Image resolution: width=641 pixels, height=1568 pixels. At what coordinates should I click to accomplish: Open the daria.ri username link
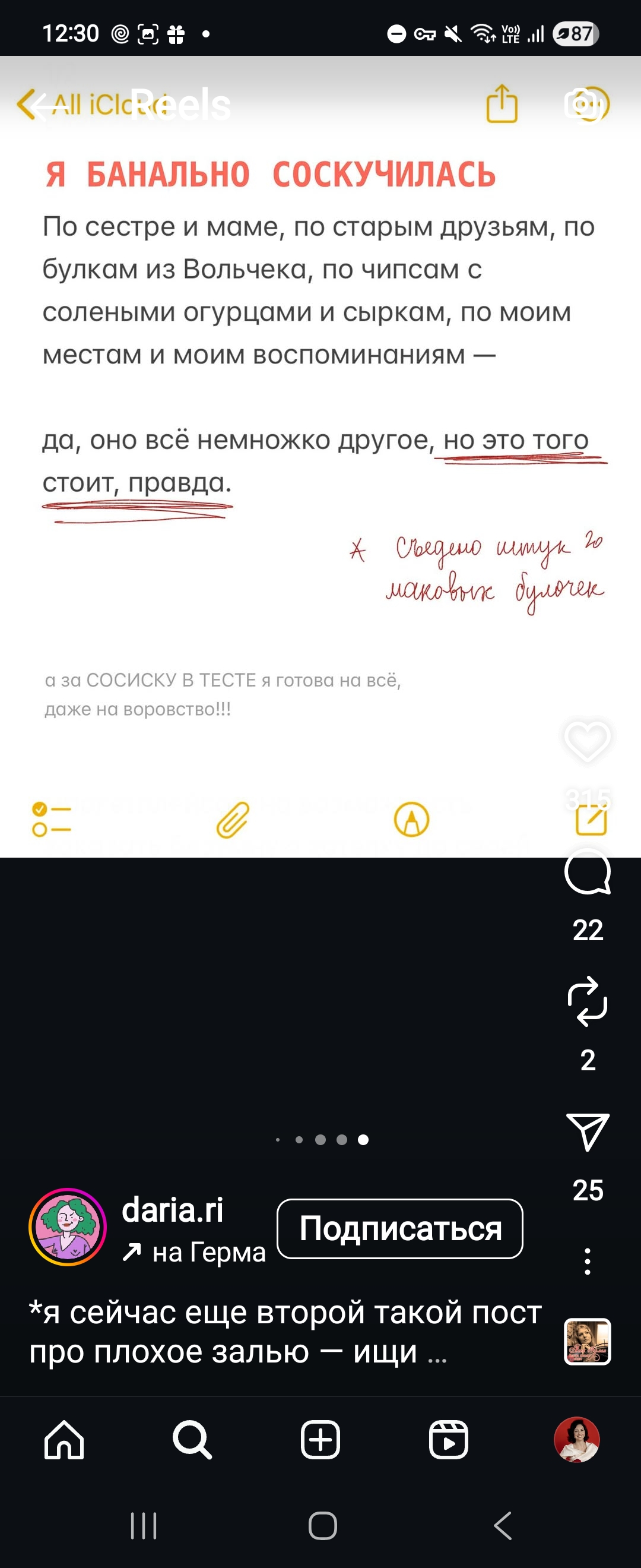tap(173, 1209)
